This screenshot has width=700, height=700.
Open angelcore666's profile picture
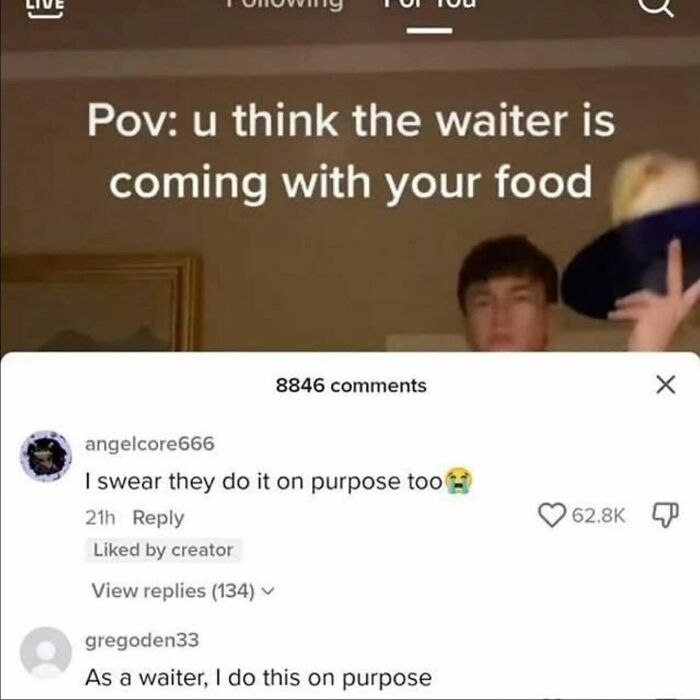(46, 456)
